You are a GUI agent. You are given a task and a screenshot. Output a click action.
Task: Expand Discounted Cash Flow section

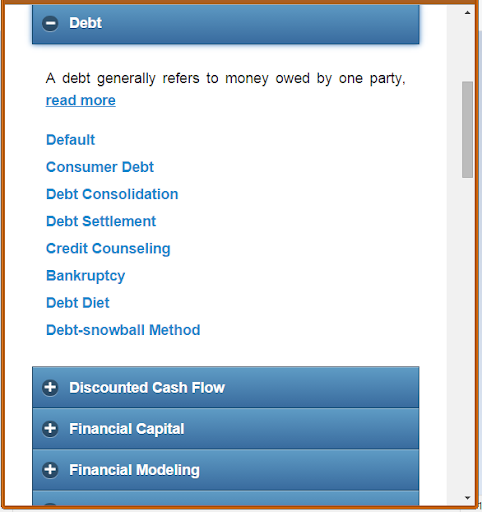point(226,387)
